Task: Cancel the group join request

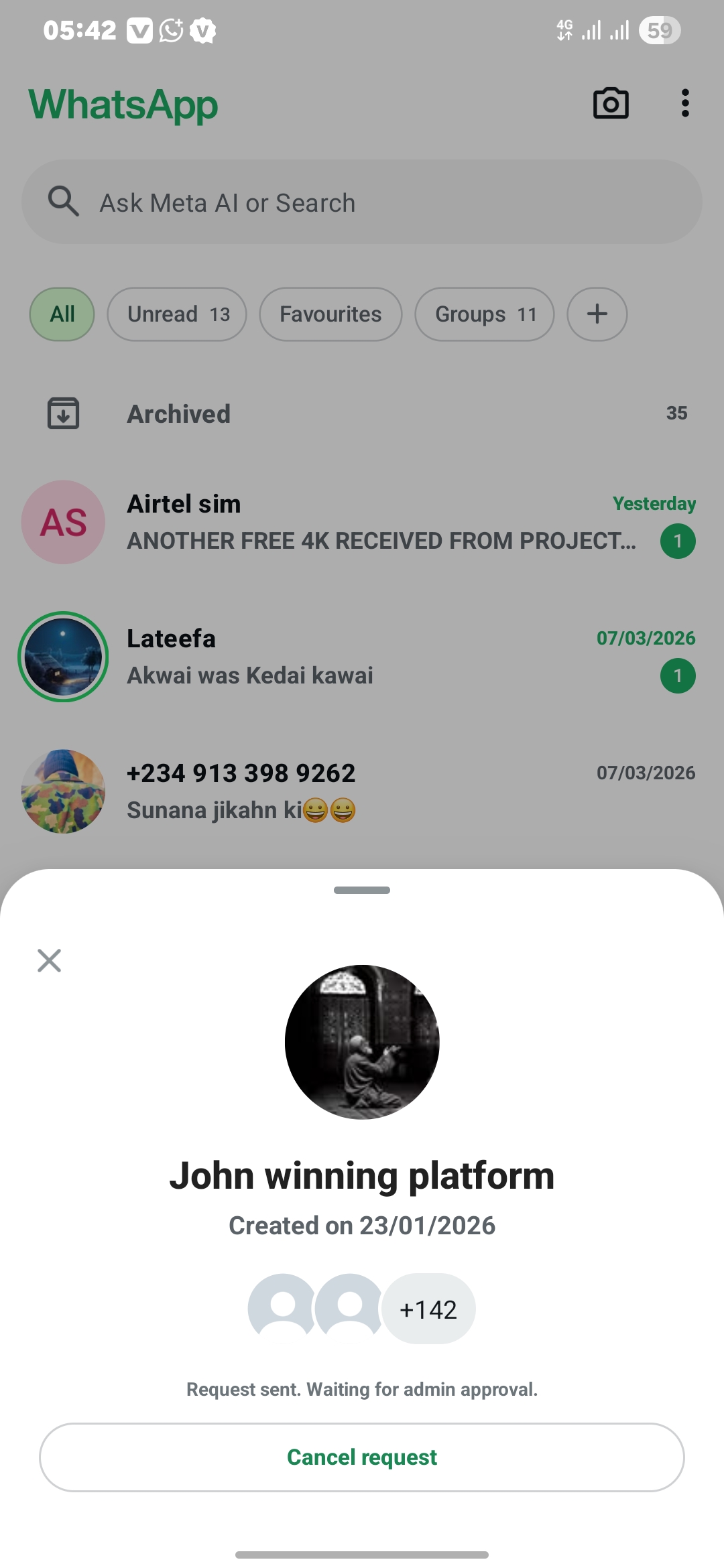Action: tap(362, 1457)
